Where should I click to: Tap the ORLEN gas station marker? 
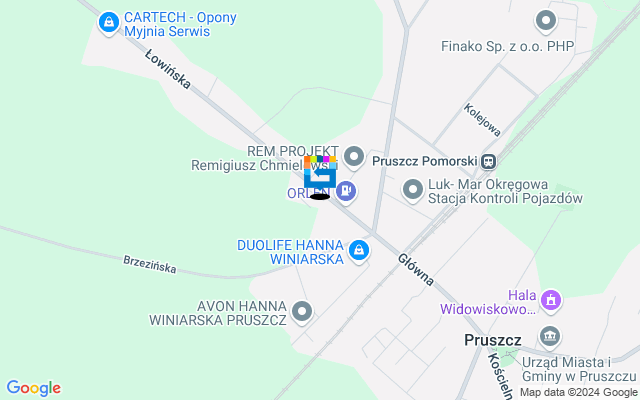click(x=345, y=189)
